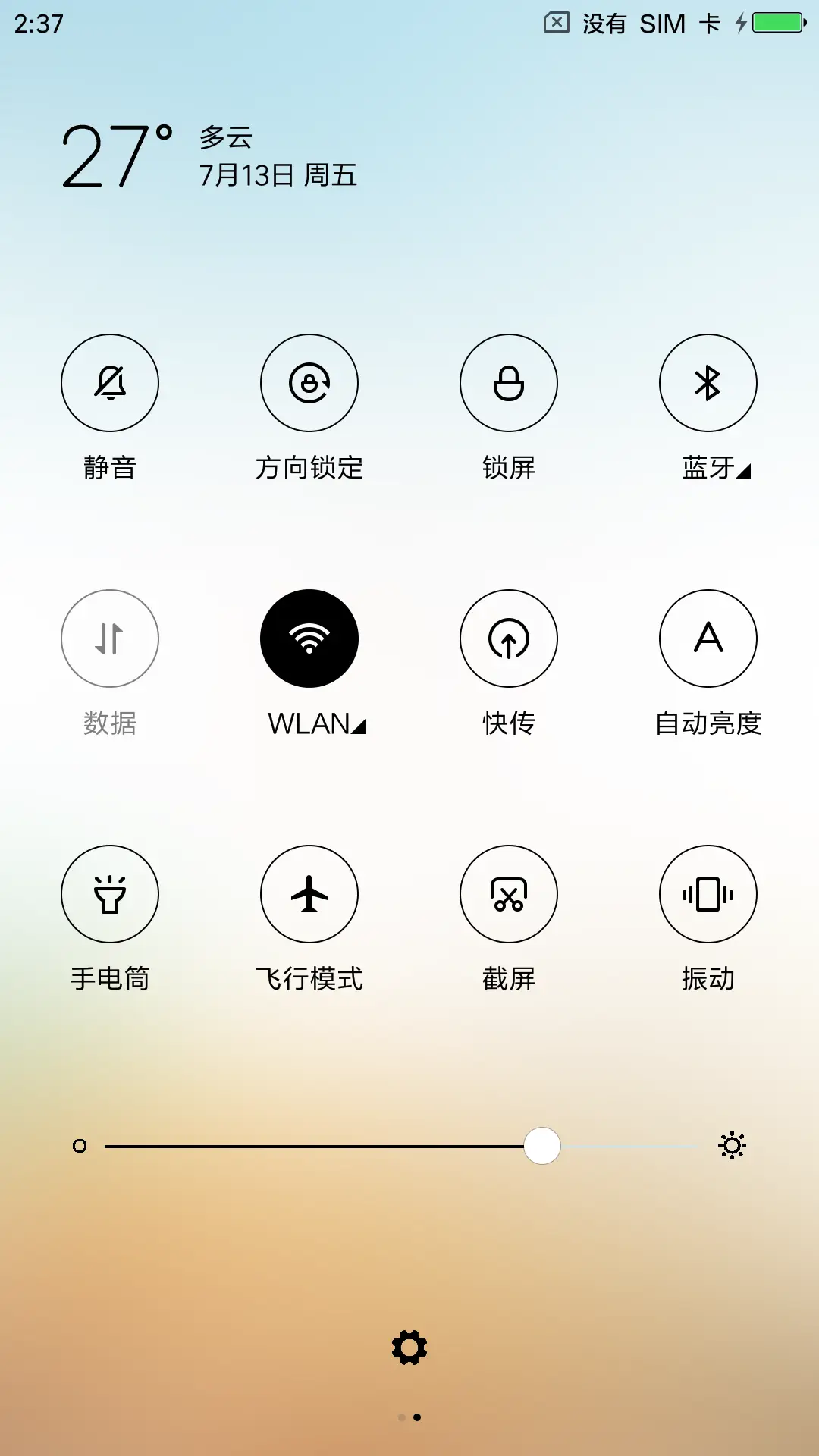Tap the date 7月13日 周五
The height and width of the screenshot is (1456, 819).
tap(278, 175)
